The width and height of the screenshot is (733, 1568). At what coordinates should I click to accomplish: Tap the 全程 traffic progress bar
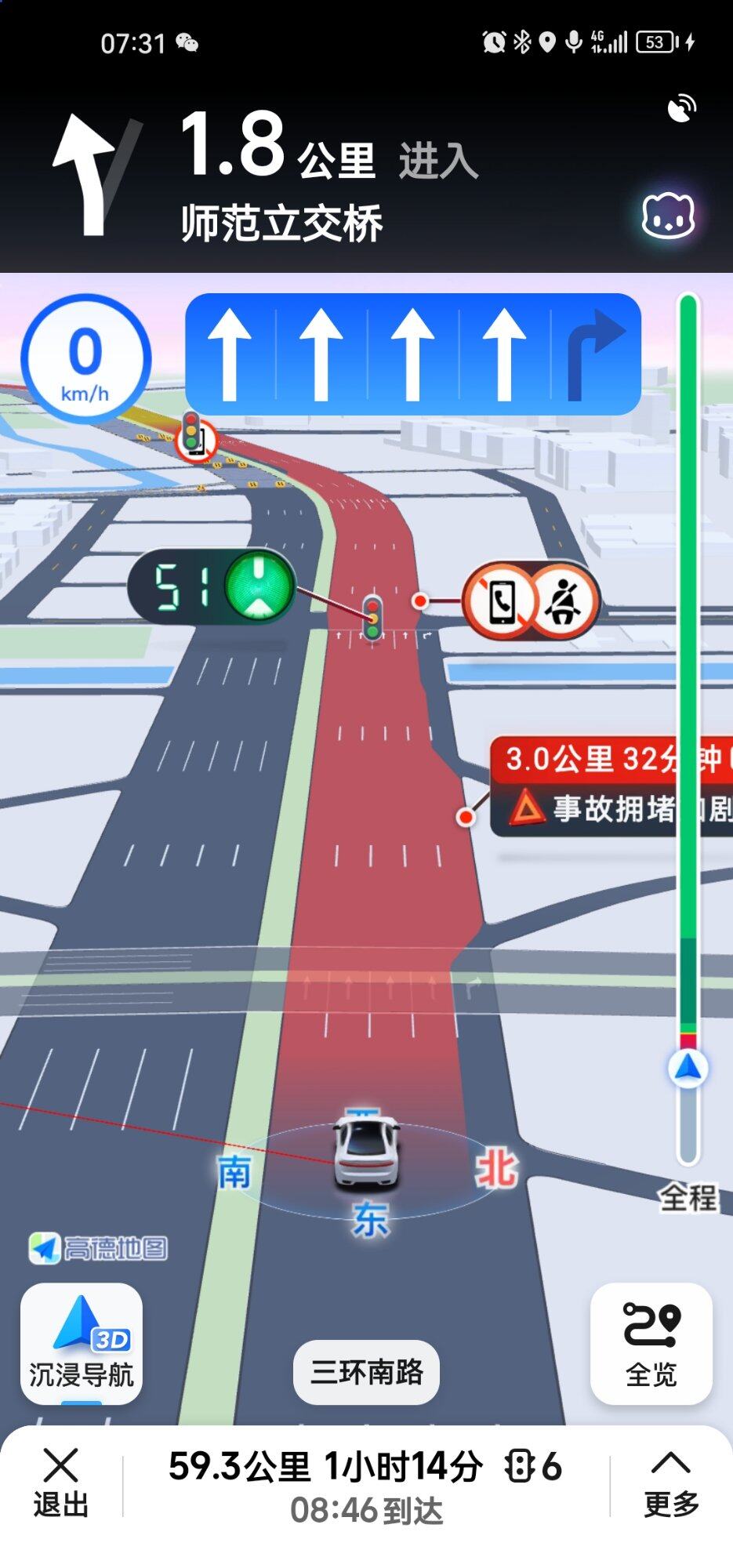pyautogui.click(x=688, y=729)
